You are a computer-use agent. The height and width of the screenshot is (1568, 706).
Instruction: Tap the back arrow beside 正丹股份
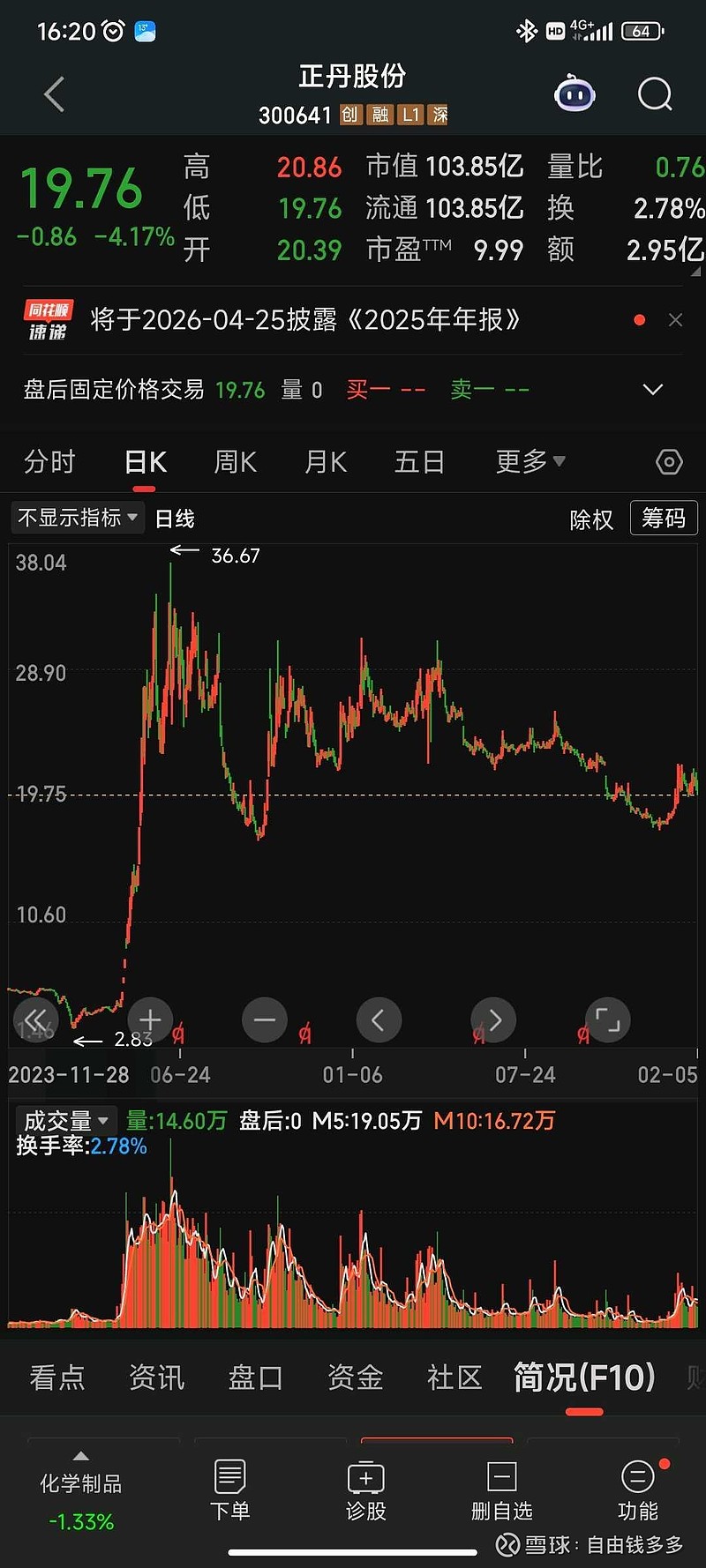coord(53,94)
